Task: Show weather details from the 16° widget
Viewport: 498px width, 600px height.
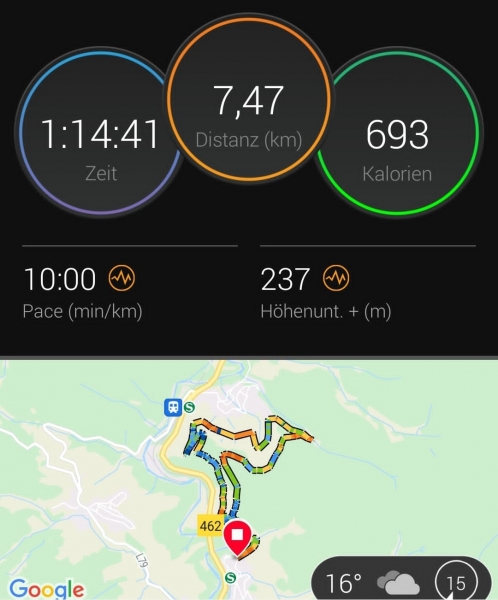Action: [401, 579]
